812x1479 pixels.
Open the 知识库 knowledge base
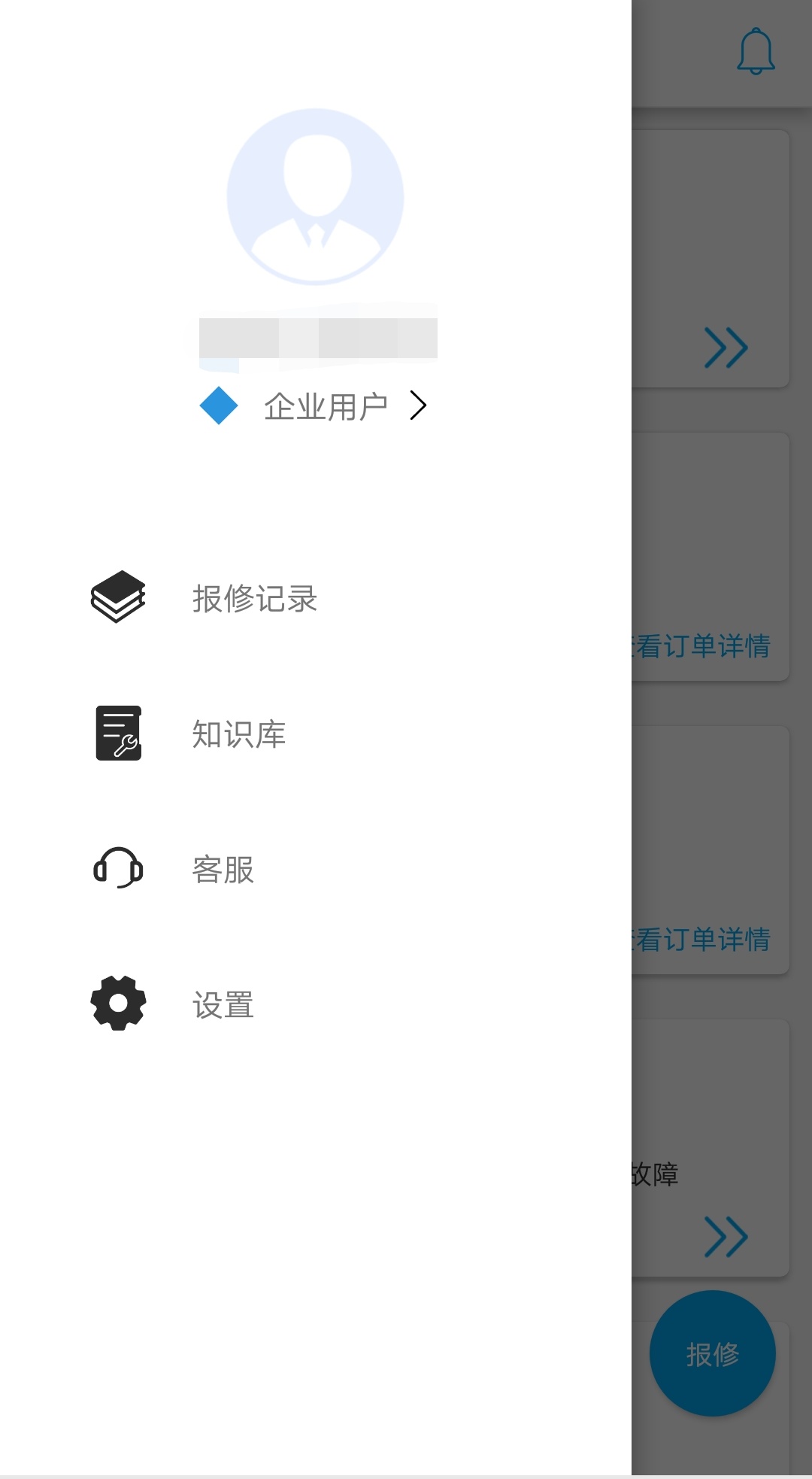(x=238, y=734)
